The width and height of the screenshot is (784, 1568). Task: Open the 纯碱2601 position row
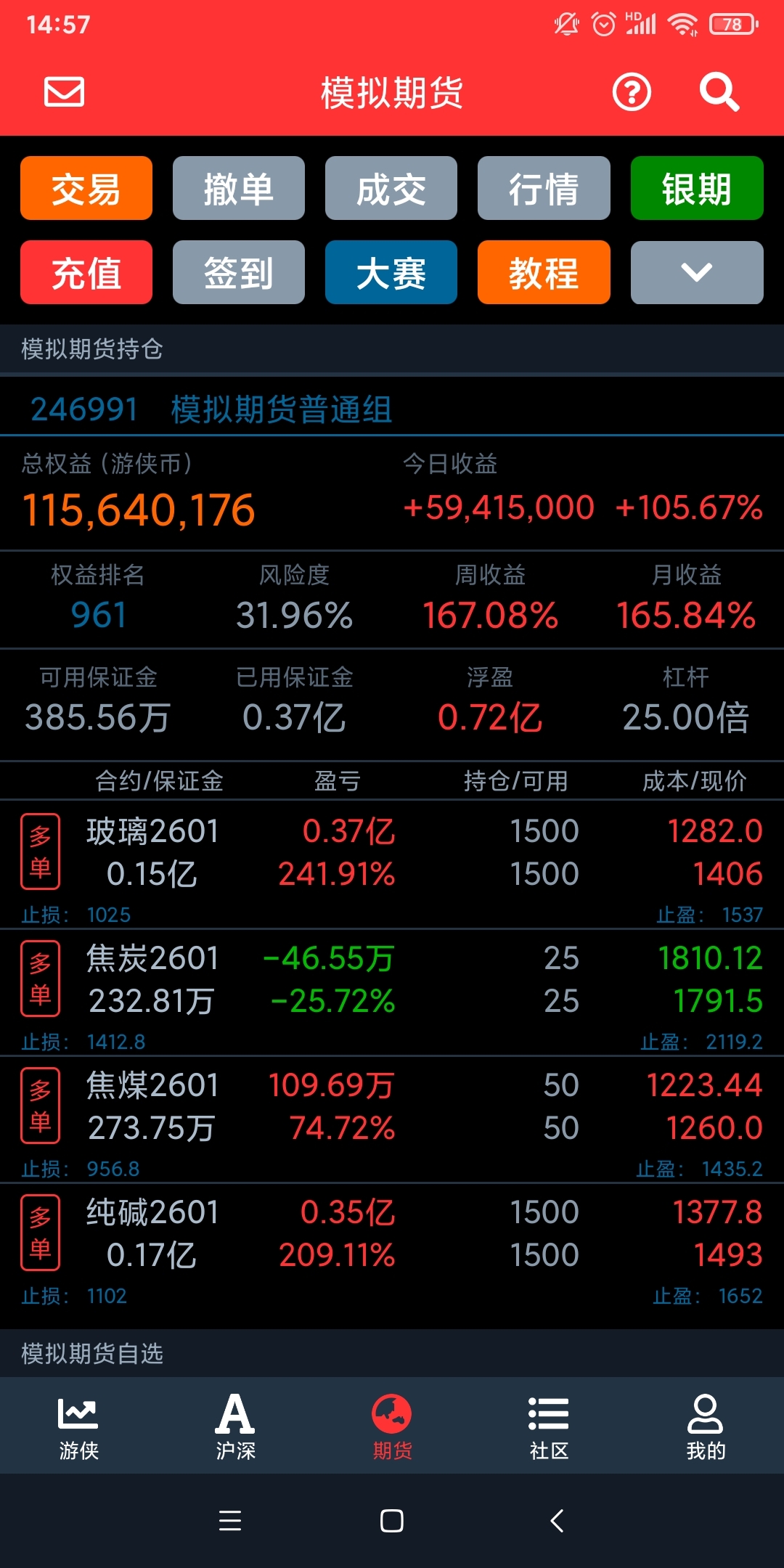click(x=392, y=1246)
